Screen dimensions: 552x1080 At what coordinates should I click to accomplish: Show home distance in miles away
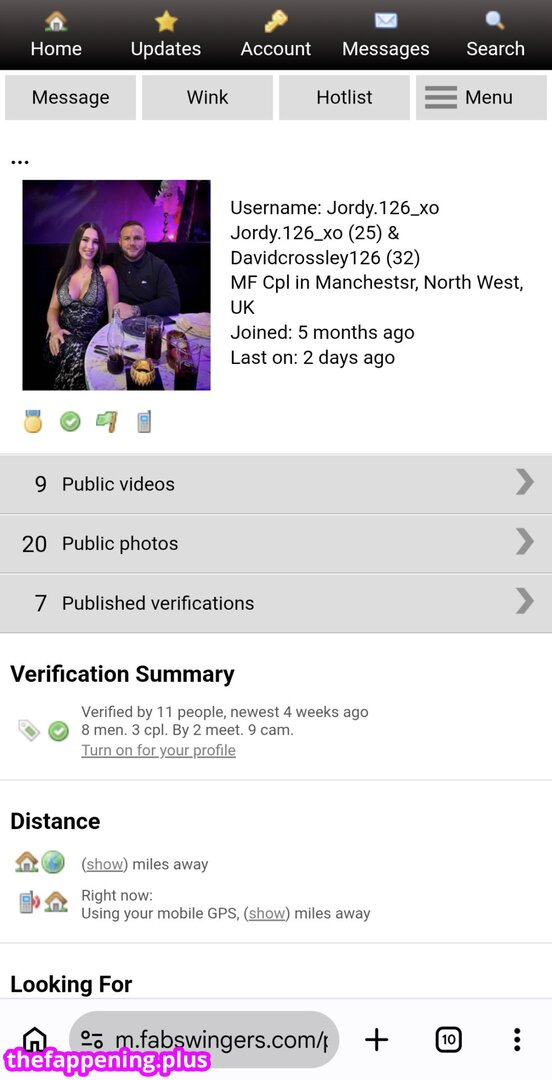(105, 864)
